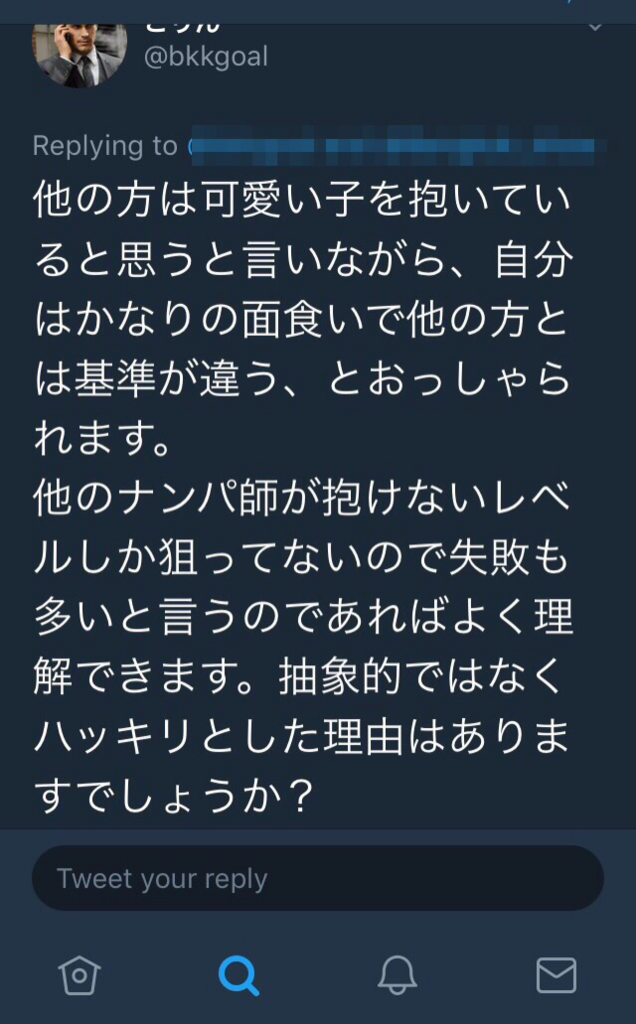Viewport: 636px width, 1024px height.
Task: Expand the tweet options chevron
Action: coord(594,27)
